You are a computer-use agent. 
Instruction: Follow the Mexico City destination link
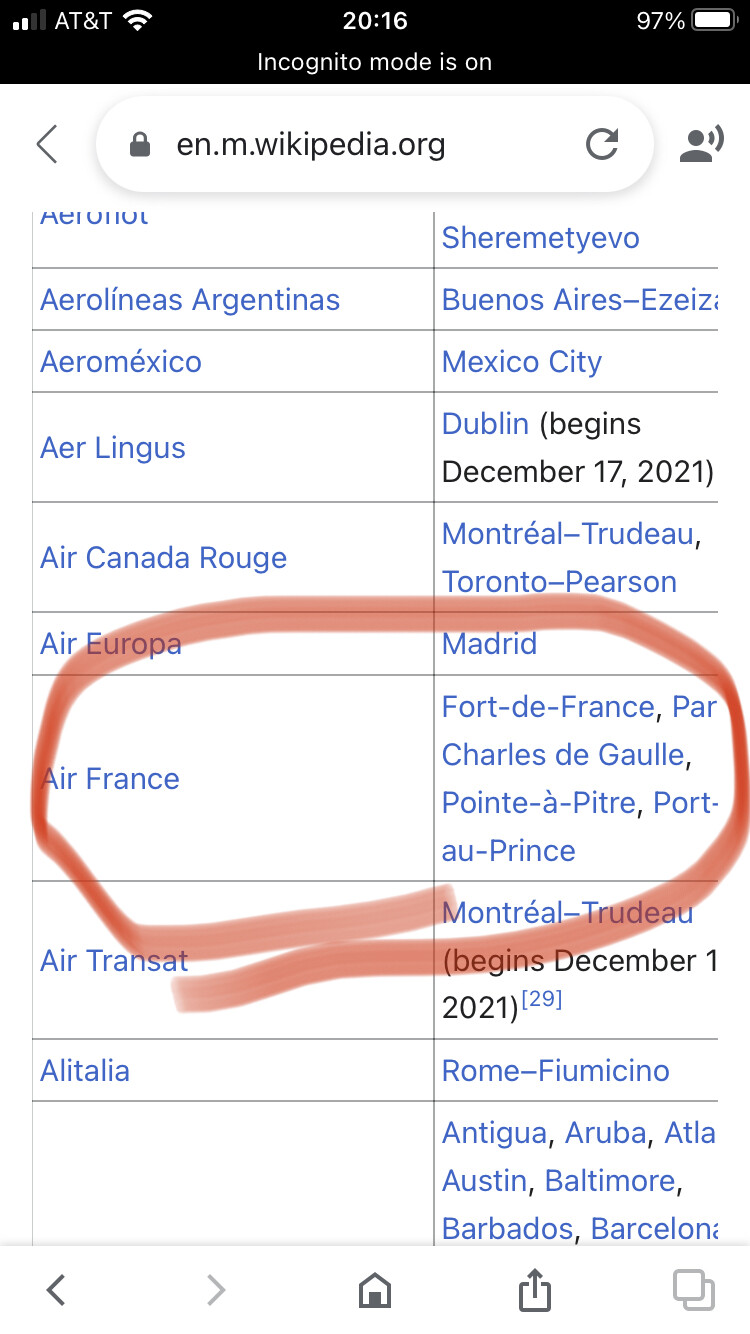point(522,362)
